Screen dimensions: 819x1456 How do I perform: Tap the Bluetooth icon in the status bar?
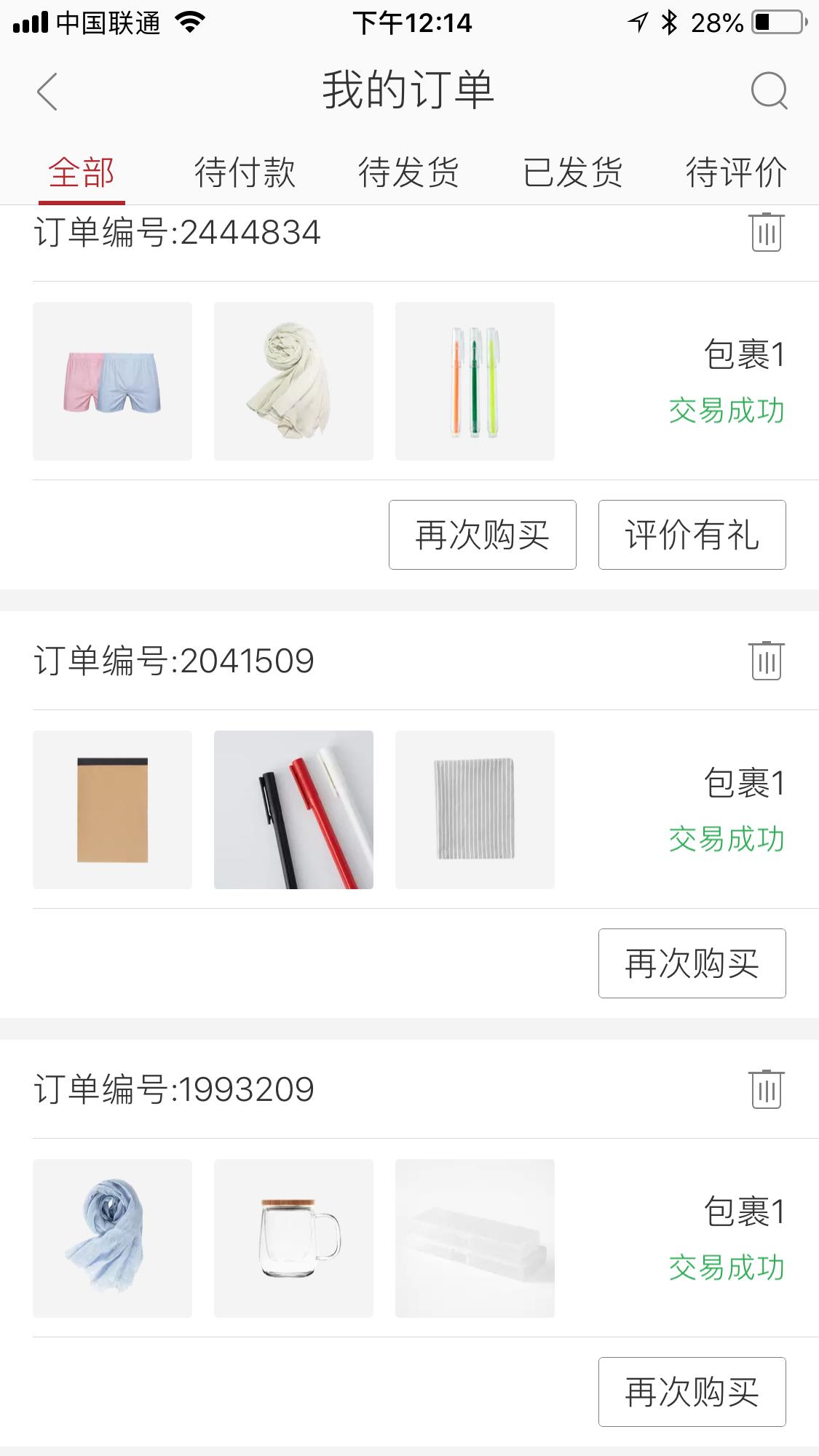671,22
